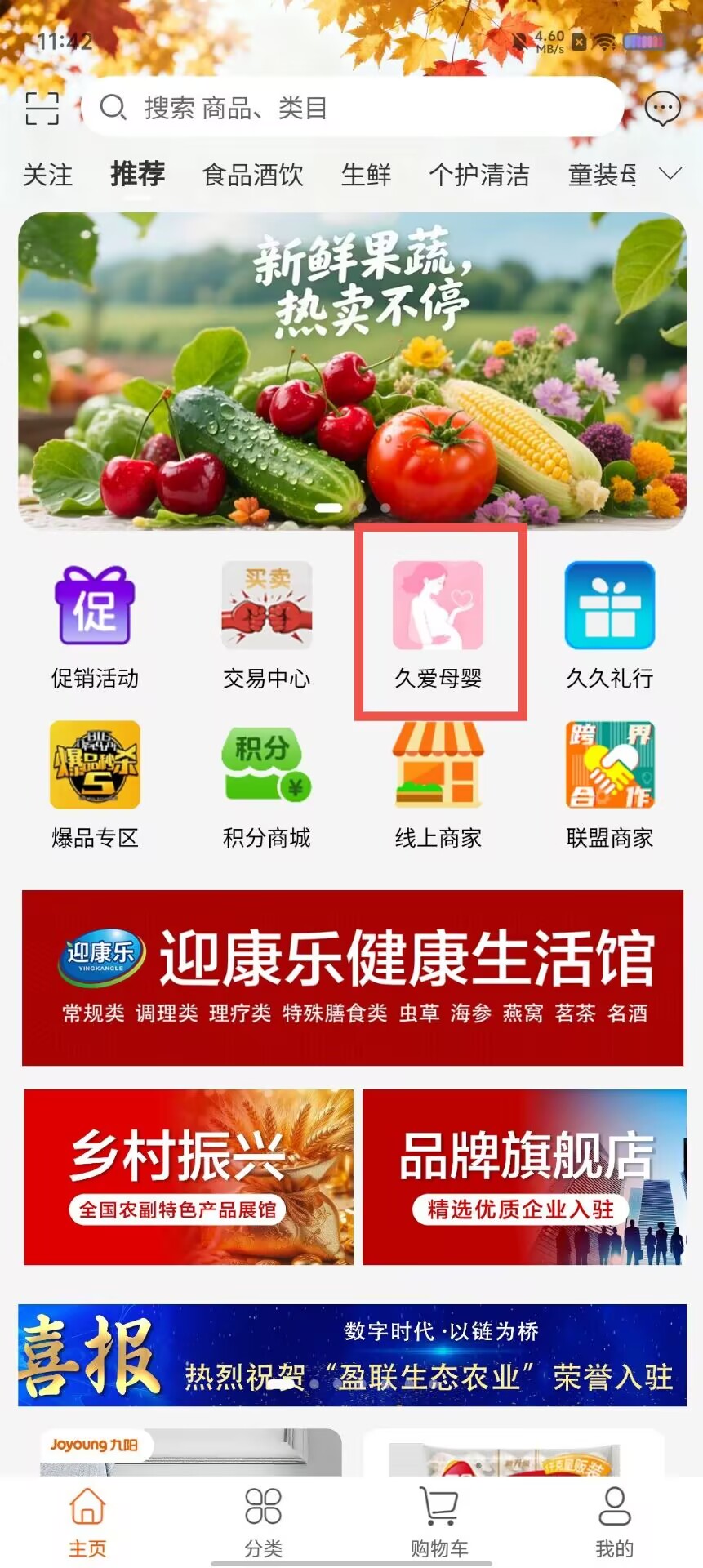Open the 个护清洁 tab

tap(479, 174)
